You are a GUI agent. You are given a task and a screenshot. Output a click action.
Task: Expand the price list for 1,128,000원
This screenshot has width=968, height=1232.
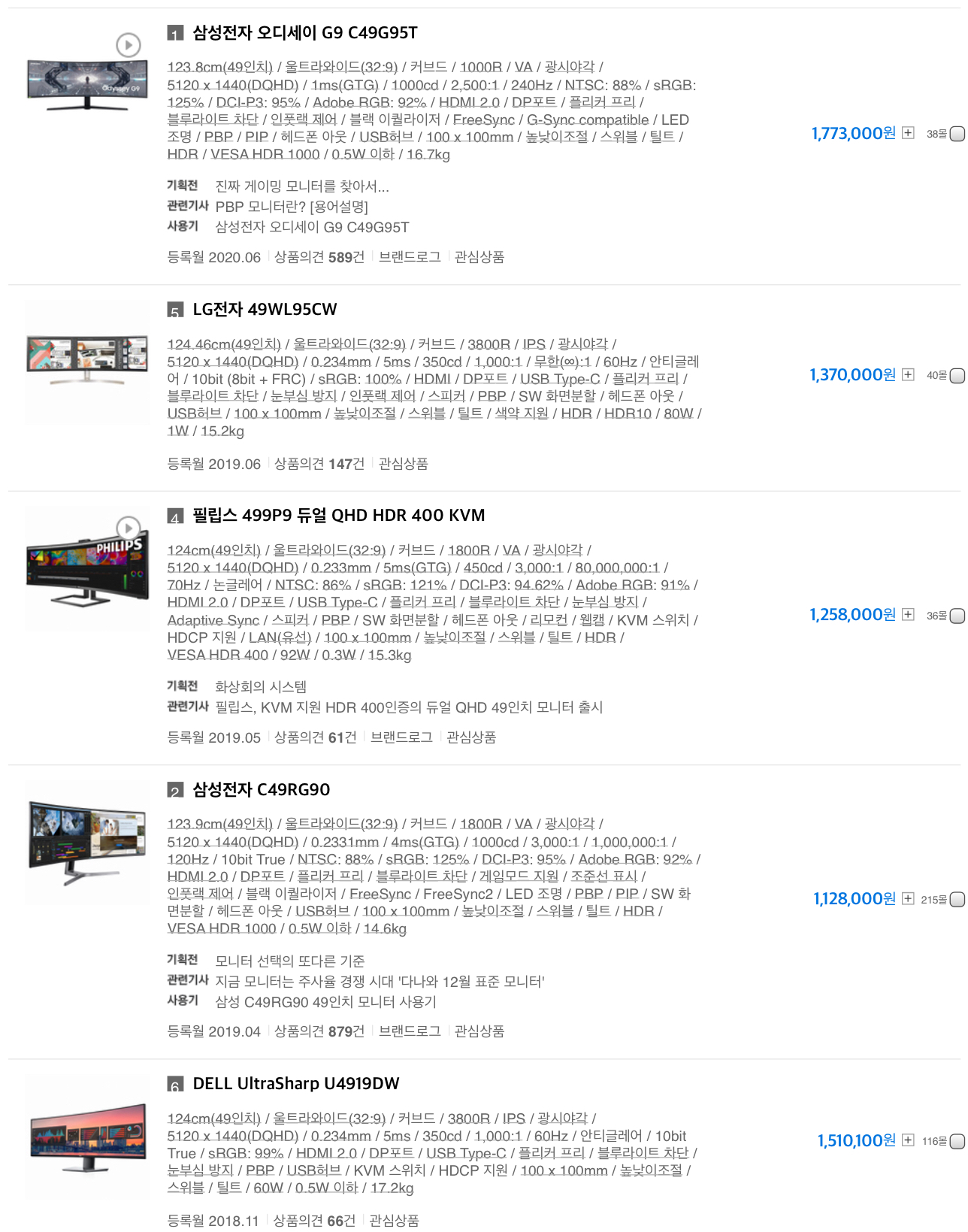[908, 899]
